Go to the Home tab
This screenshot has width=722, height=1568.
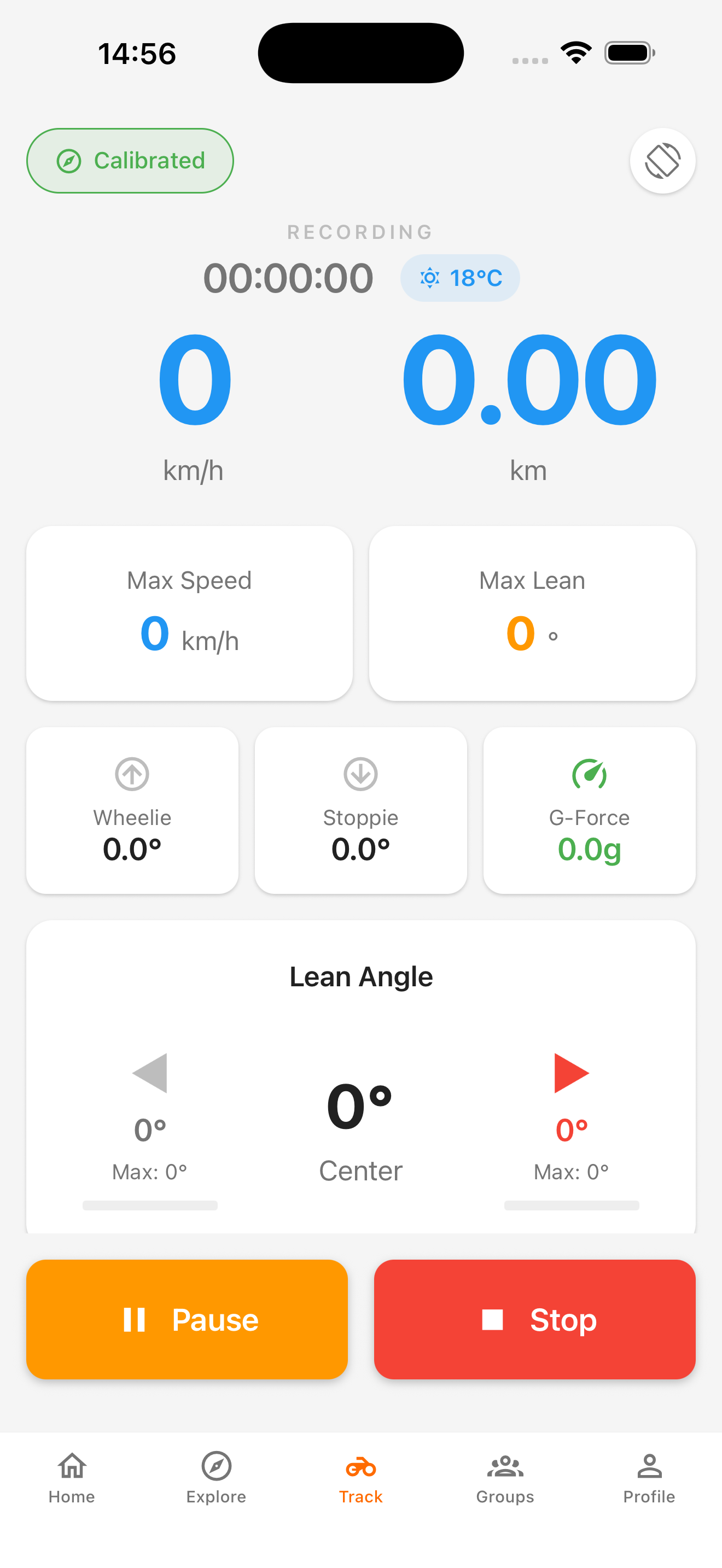pyautogui.click(x=72, y=1477)
